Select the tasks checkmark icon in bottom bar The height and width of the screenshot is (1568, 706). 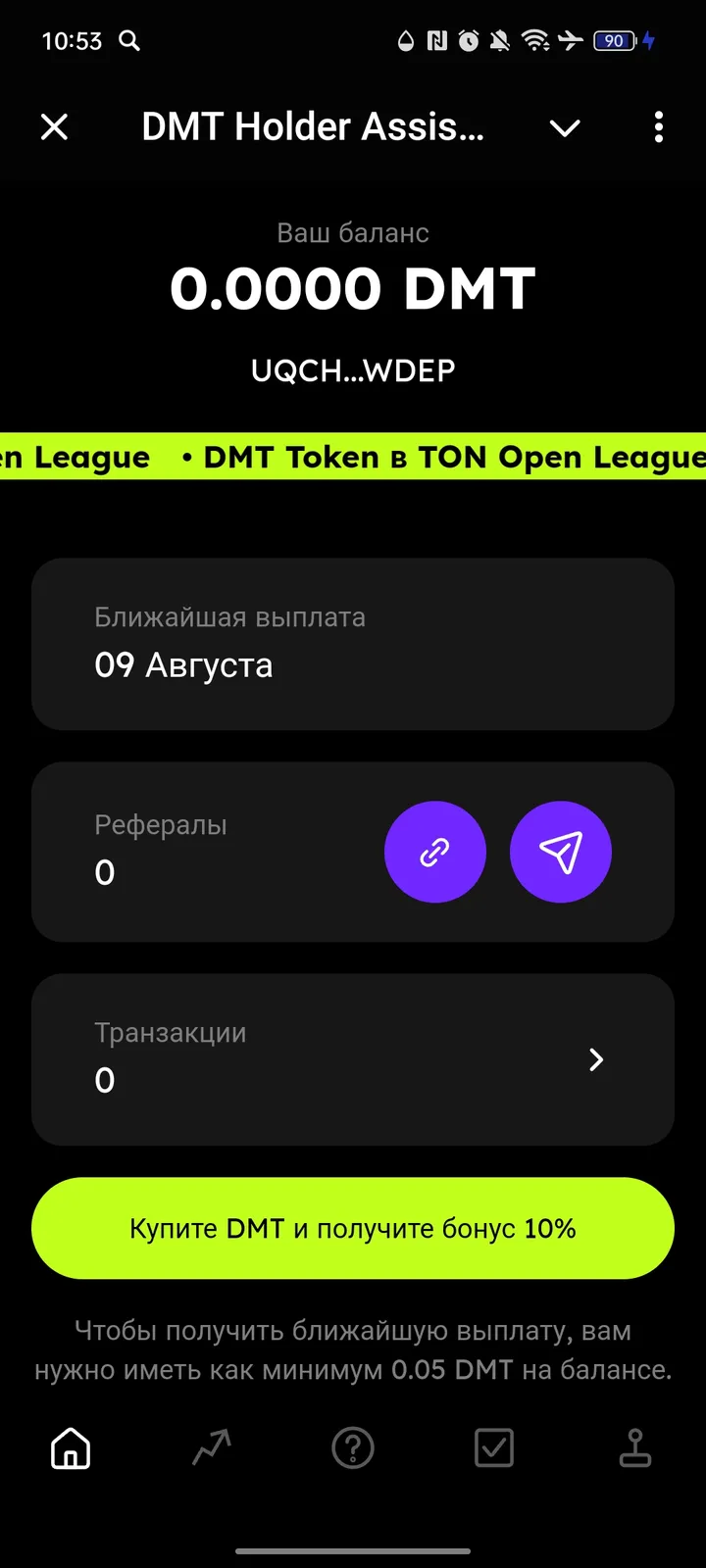pos(494,1447)
